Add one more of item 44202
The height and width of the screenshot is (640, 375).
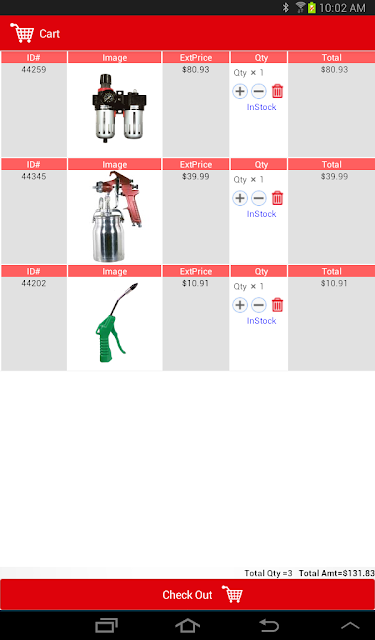click(x=240, y=305)
